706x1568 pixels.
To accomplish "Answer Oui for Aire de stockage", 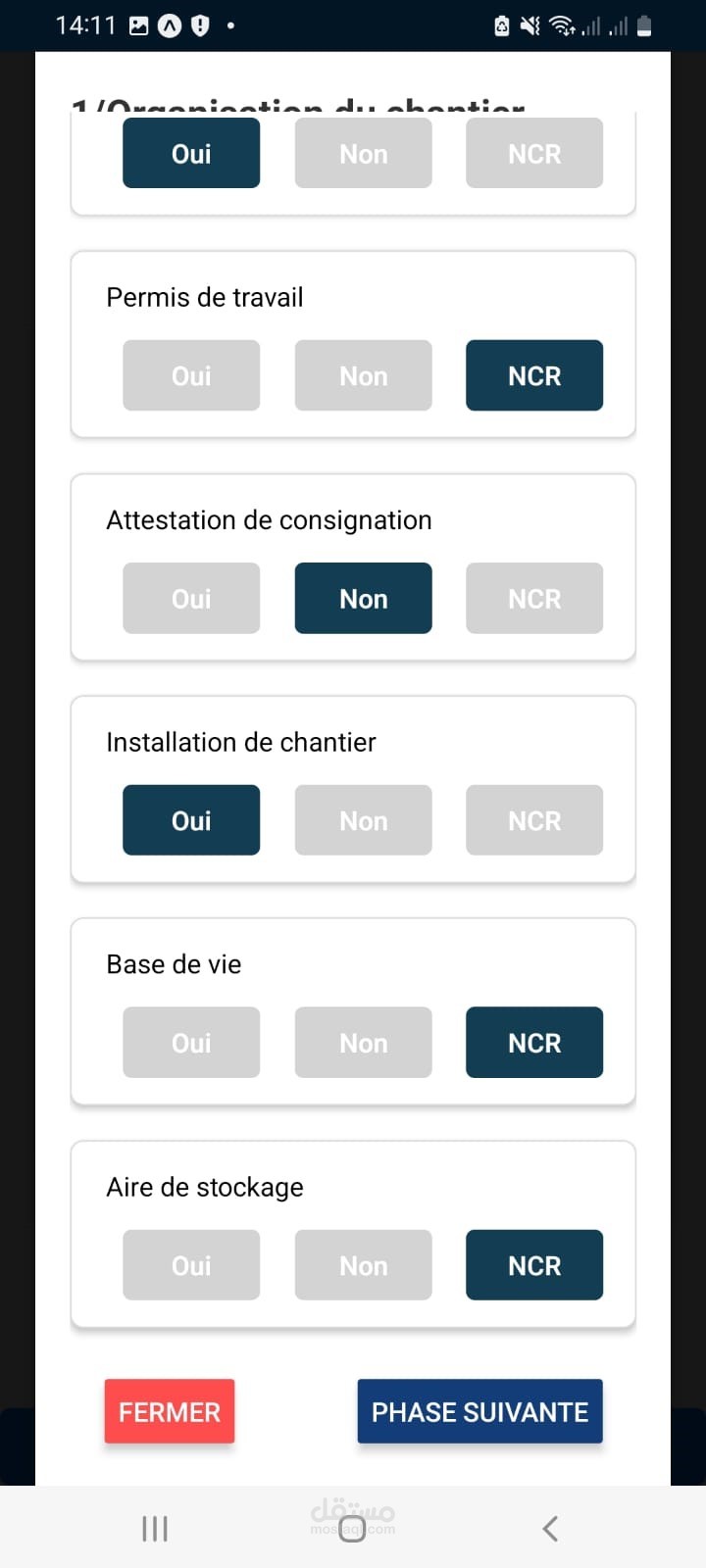I will tap(191, 1265).
